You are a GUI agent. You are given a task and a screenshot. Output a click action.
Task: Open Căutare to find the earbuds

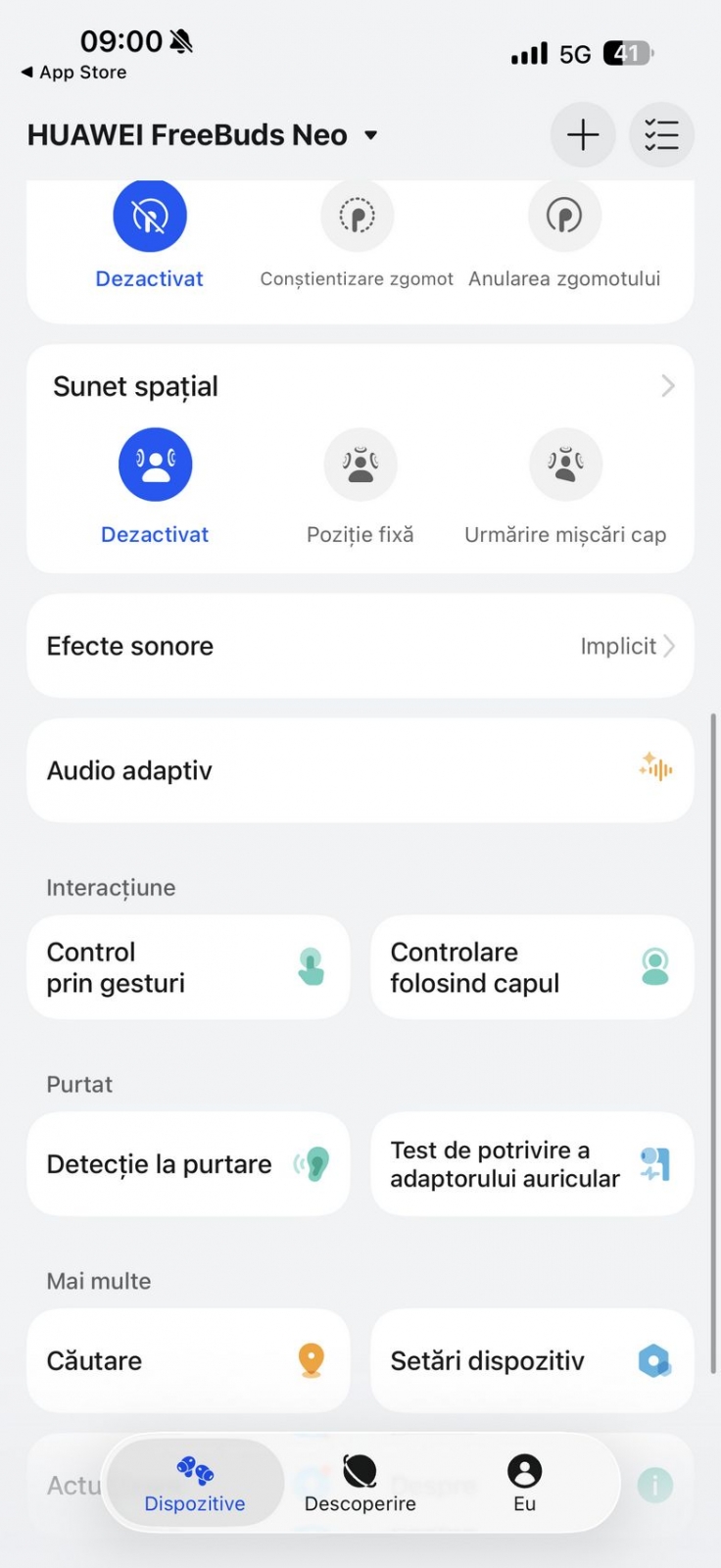click(x=188, y=1361)
